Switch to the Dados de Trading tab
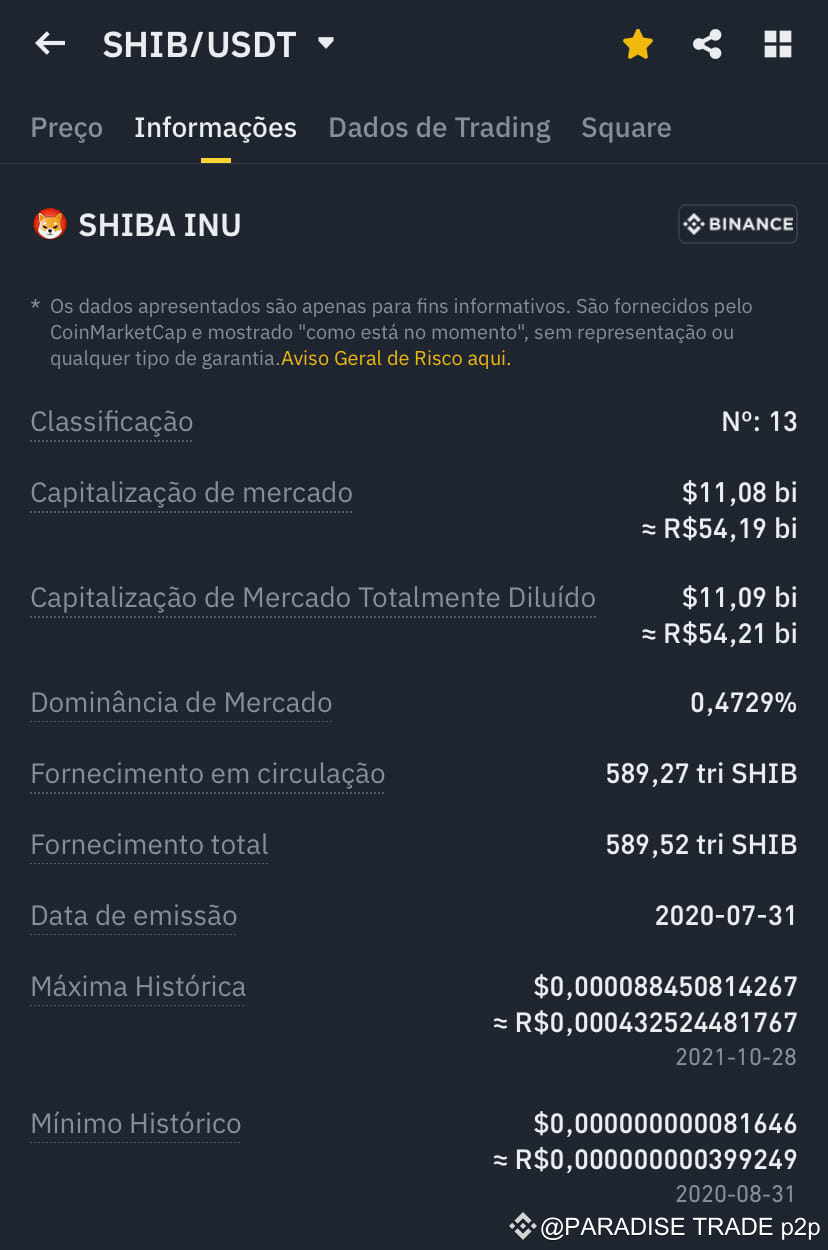This screenshot has width=828, height=1250. pyautogui.click(x=439, y=128)
